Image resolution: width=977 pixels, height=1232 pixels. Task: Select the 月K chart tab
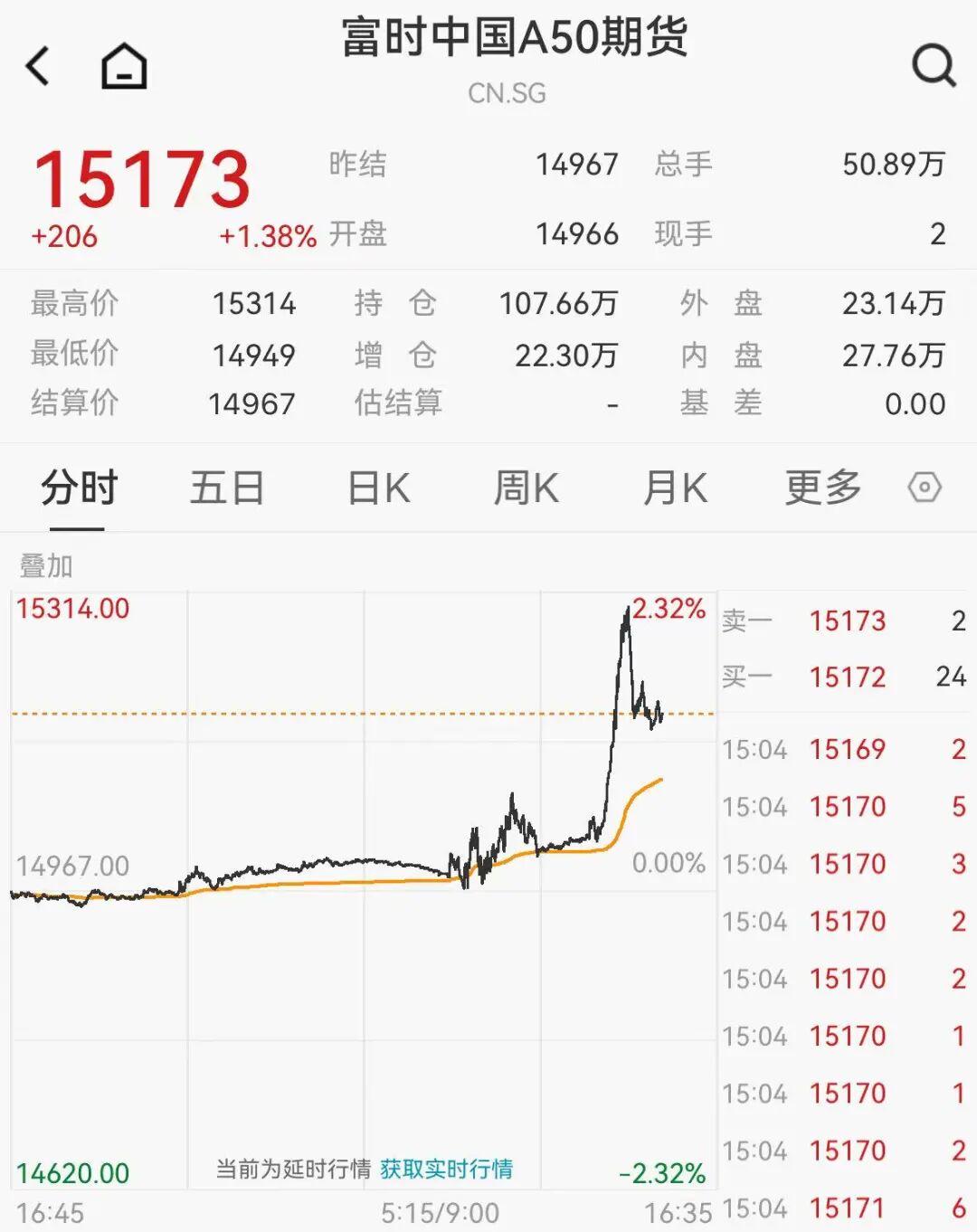675,488
